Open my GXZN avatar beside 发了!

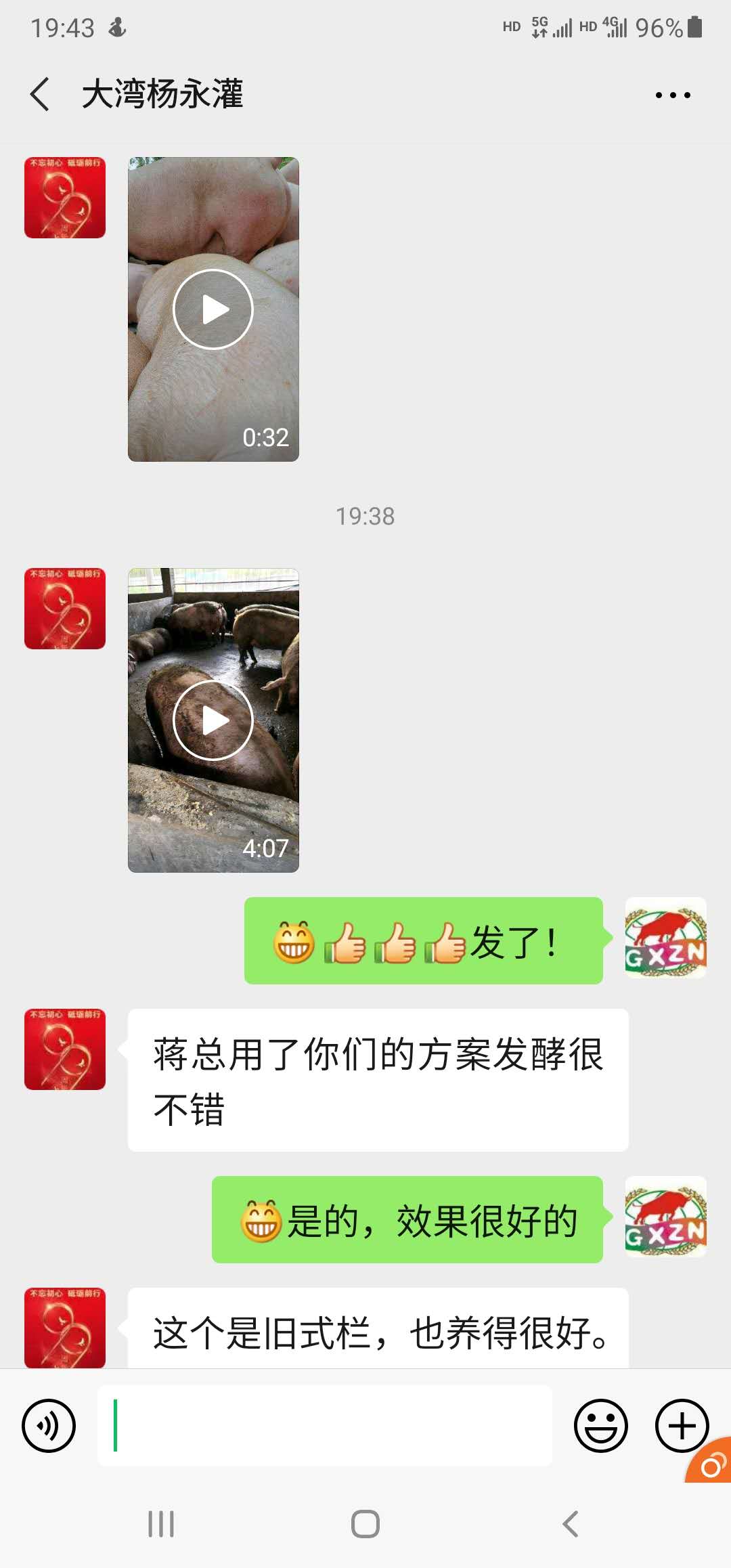point(665,938)
